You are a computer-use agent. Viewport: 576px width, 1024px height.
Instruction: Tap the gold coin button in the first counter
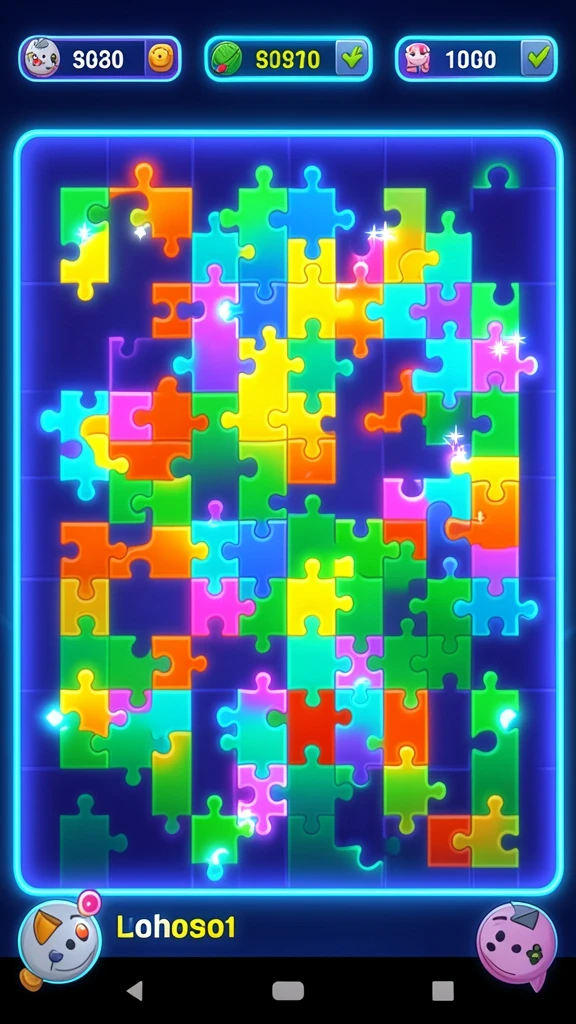[159, 59]
